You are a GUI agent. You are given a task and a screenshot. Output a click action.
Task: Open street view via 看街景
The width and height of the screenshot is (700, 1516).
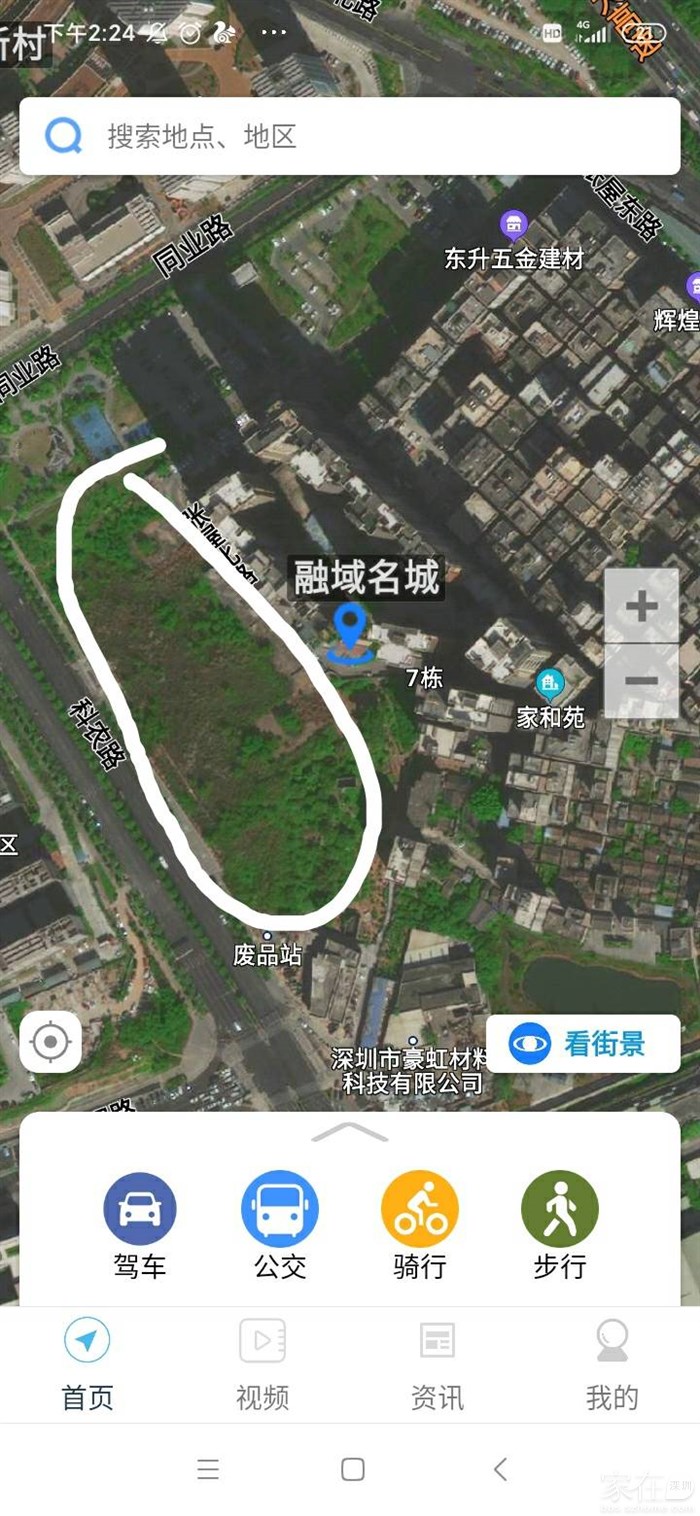tap(583, 1044)
